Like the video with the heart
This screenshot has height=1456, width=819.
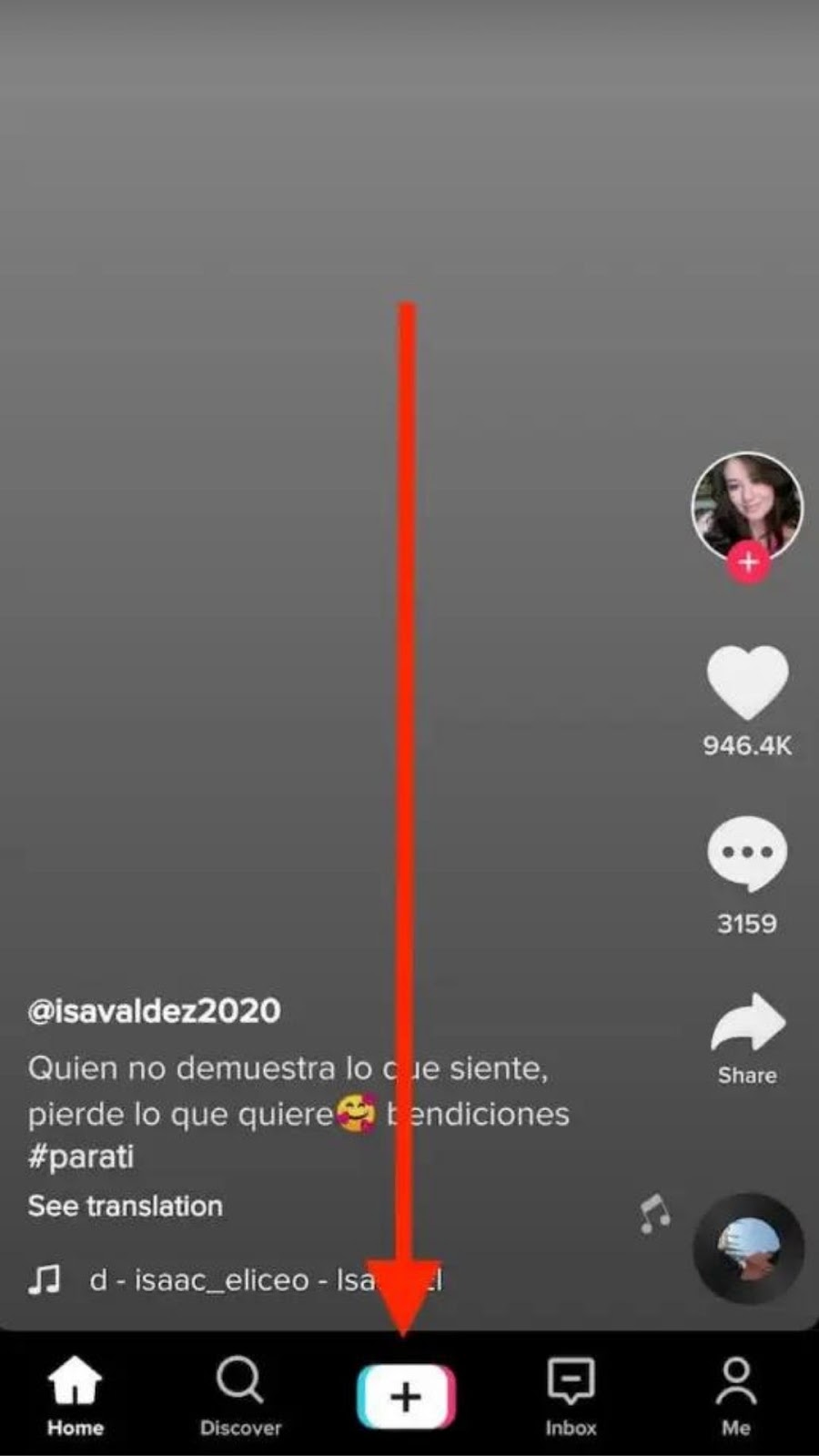click(747, 682)
